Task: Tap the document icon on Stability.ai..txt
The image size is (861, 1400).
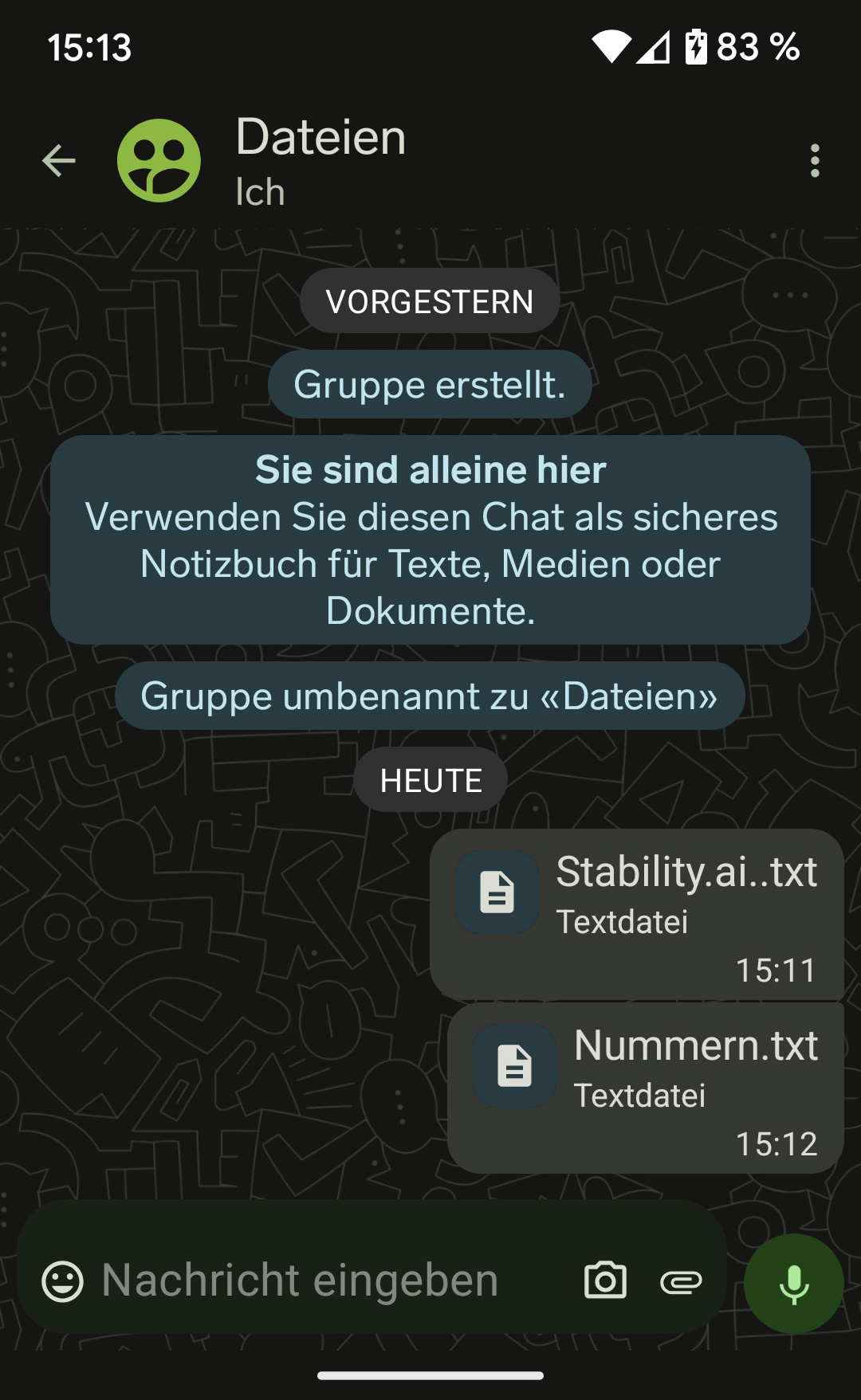Action: pos(496,894)
